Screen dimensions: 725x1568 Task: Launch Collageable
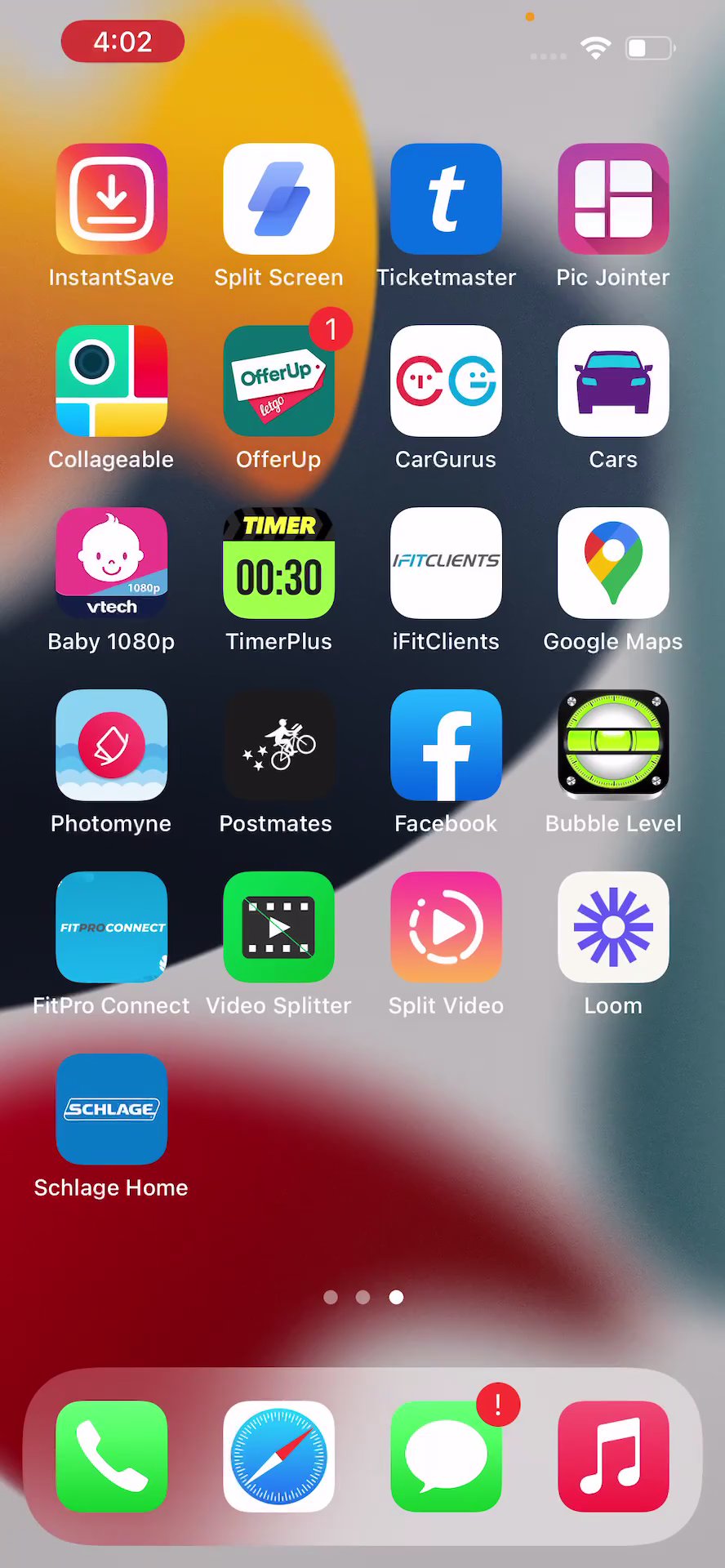tap(112, 381)
